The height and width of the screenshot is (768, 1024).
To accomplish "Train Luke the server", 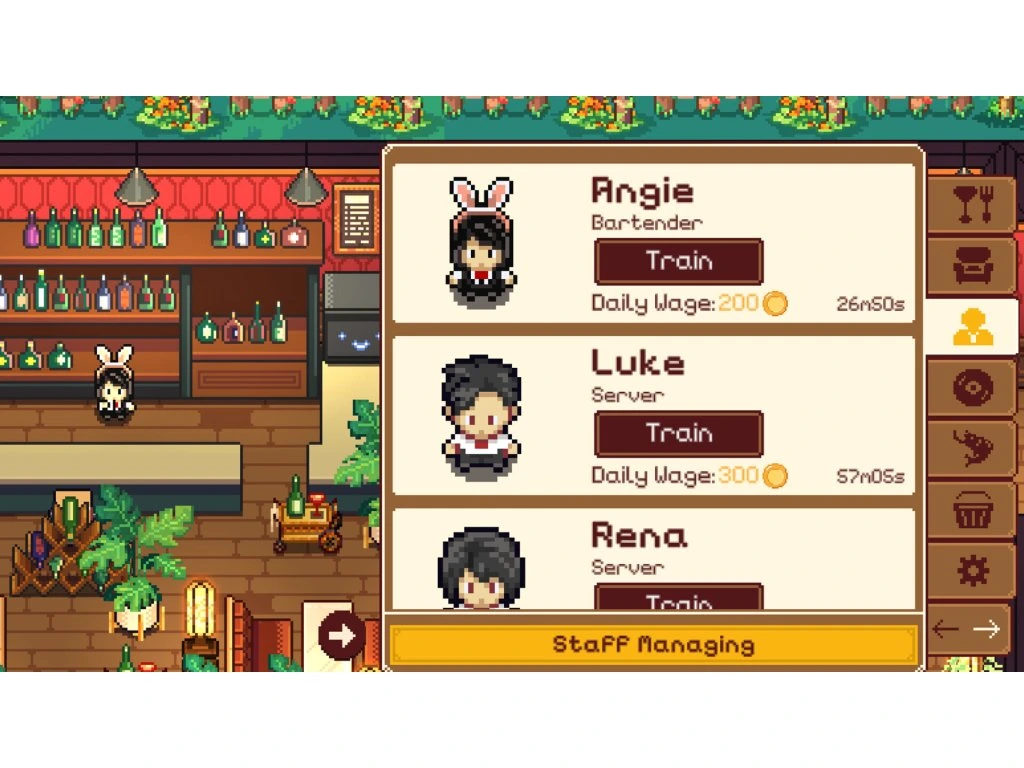I will [x=679, y=434].
